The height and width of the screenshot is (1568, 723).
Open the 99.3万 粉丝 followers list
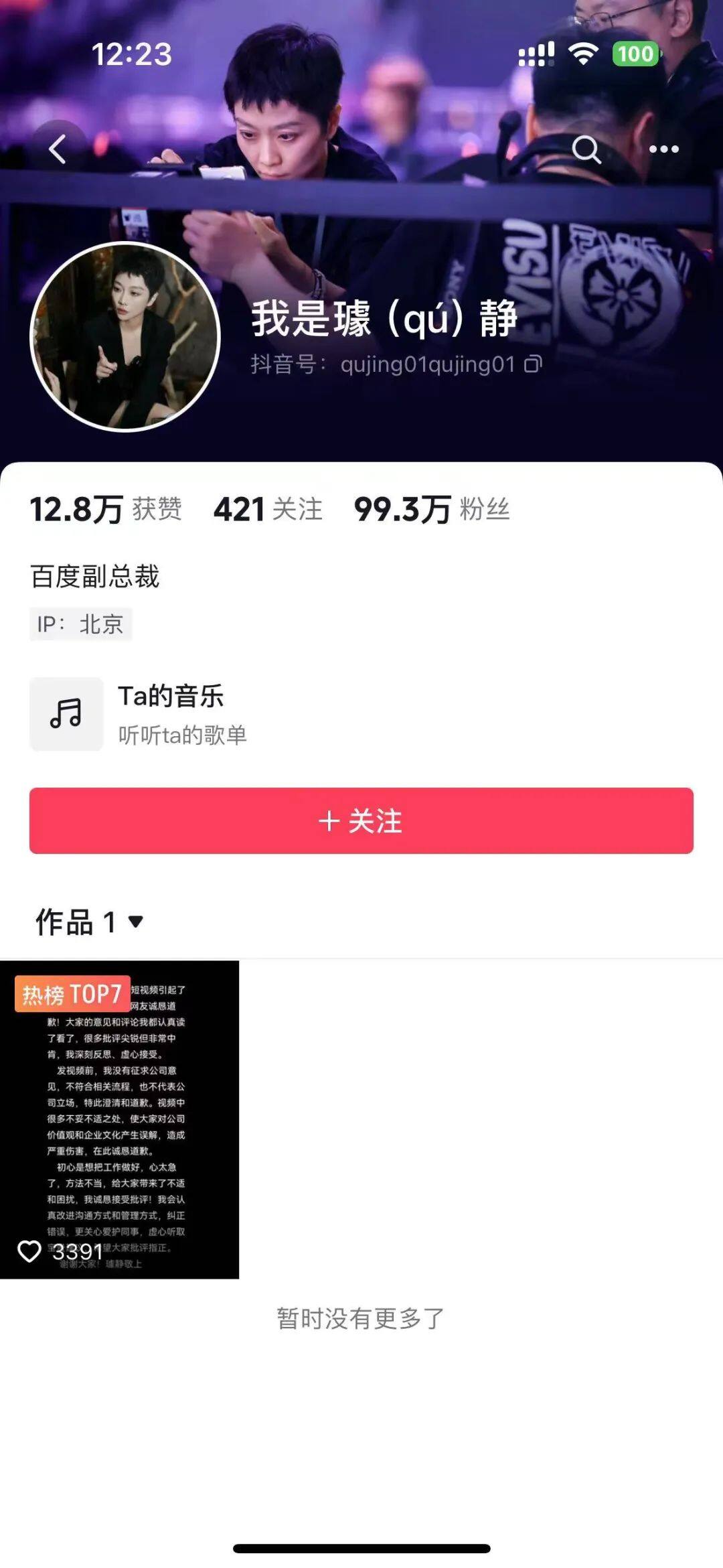[432, 509]
